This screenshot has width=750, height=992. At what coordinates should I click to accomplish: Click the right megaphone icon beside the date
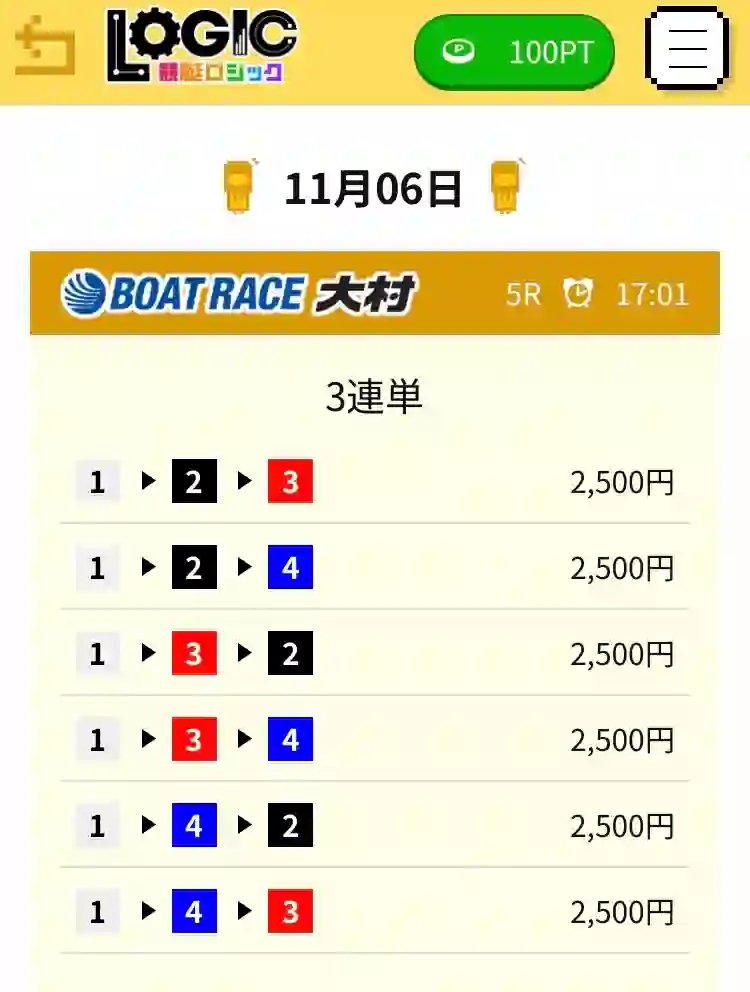tap(506, 185)
